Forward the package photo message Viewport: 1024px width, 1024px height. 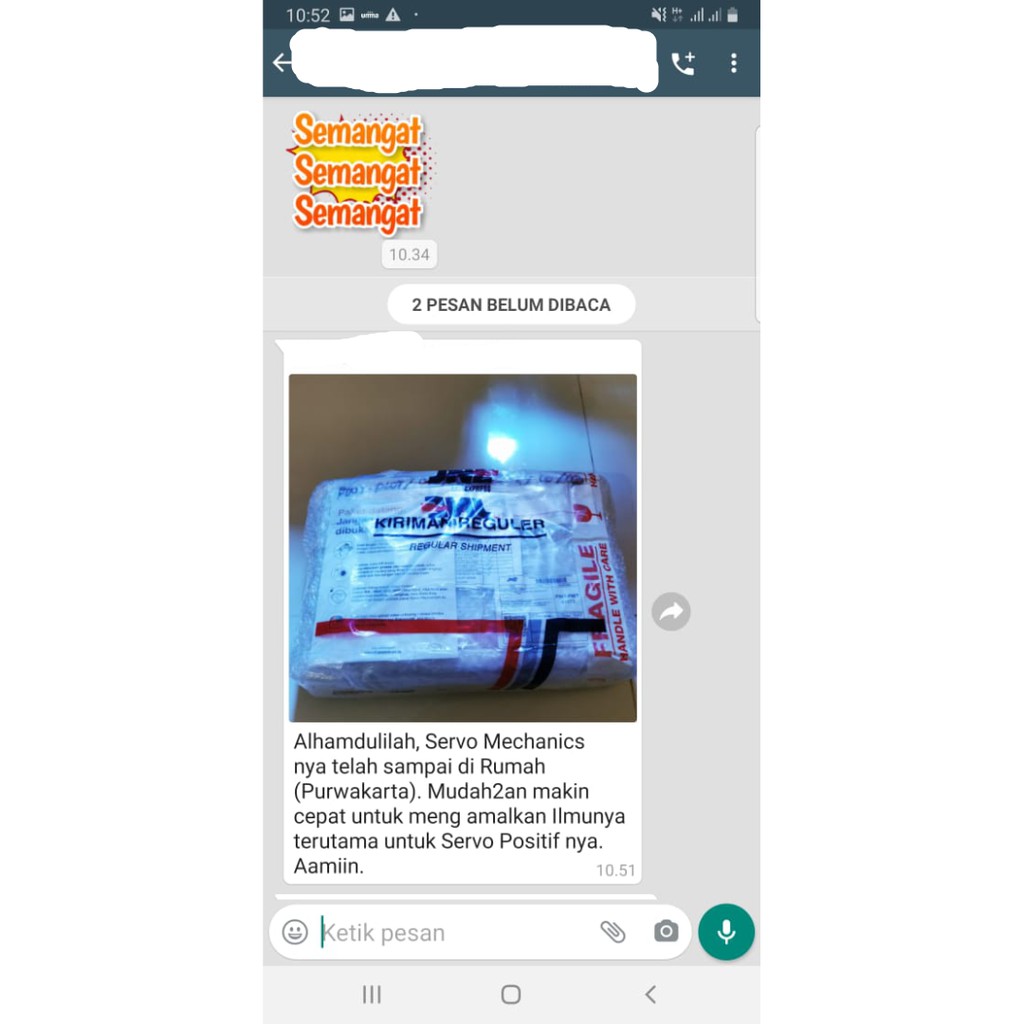tap(671, 611)
